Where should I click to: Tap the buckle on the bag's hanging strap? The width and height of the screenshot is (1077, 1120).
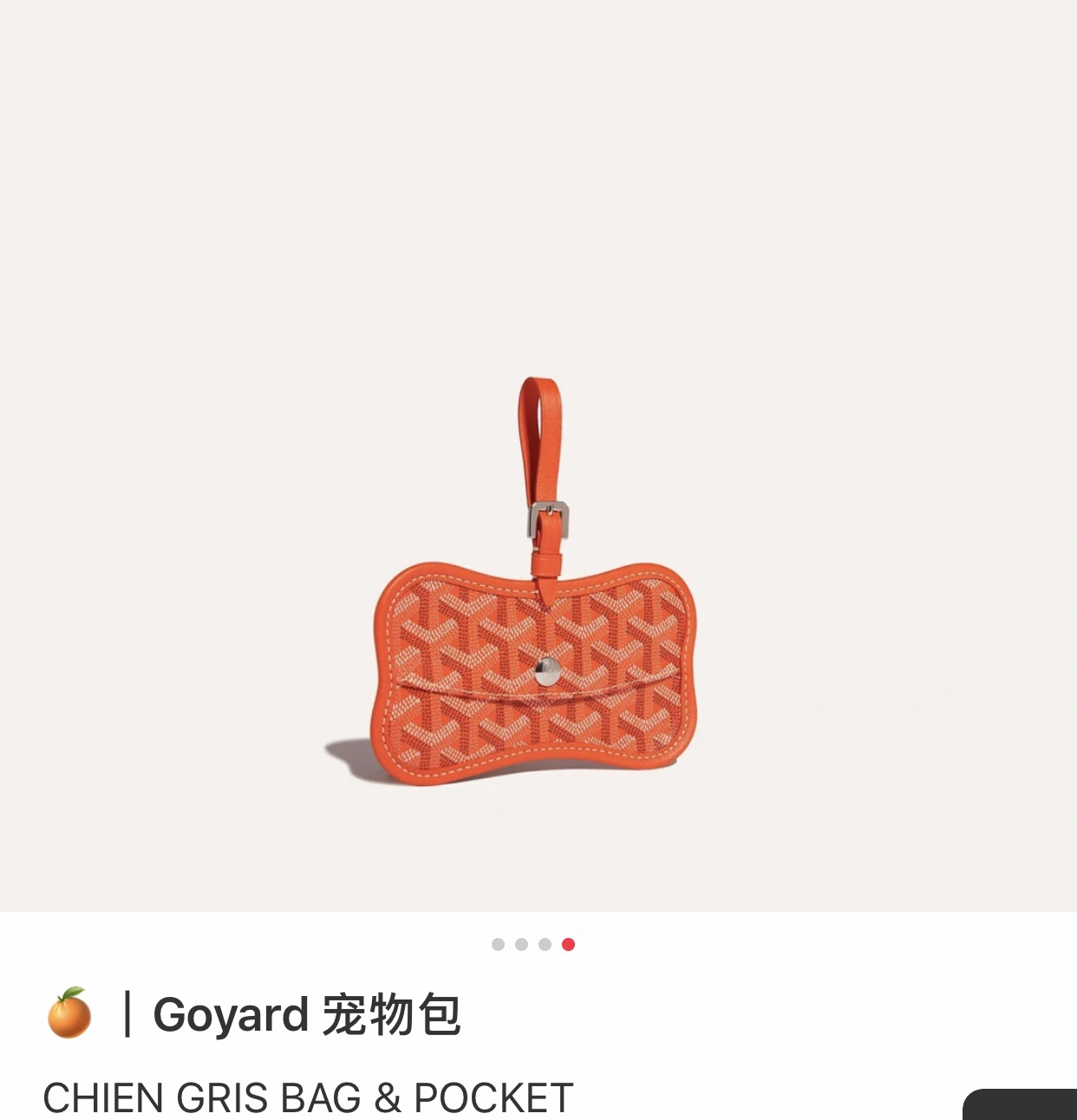coord(547,517)
